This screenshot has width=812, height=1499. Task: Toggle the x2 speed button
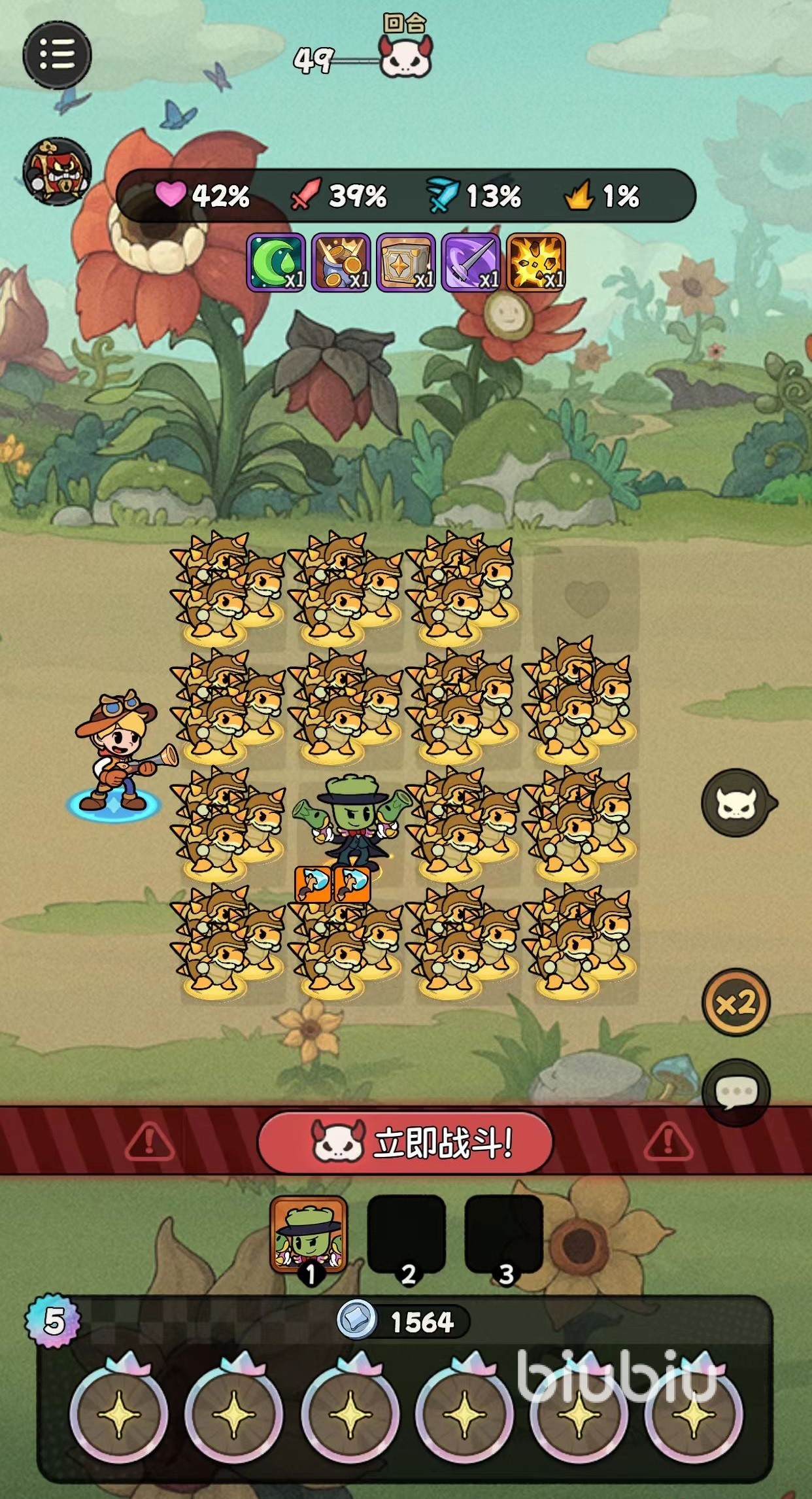(x=736, y=1002)
